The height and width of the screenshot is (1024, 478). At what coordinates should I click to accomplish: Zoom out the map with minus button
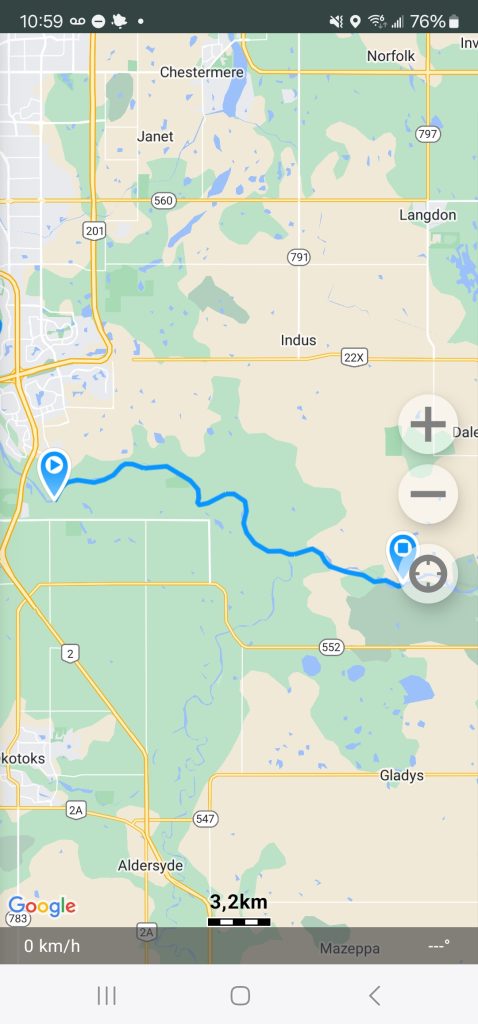pos(428,494)
